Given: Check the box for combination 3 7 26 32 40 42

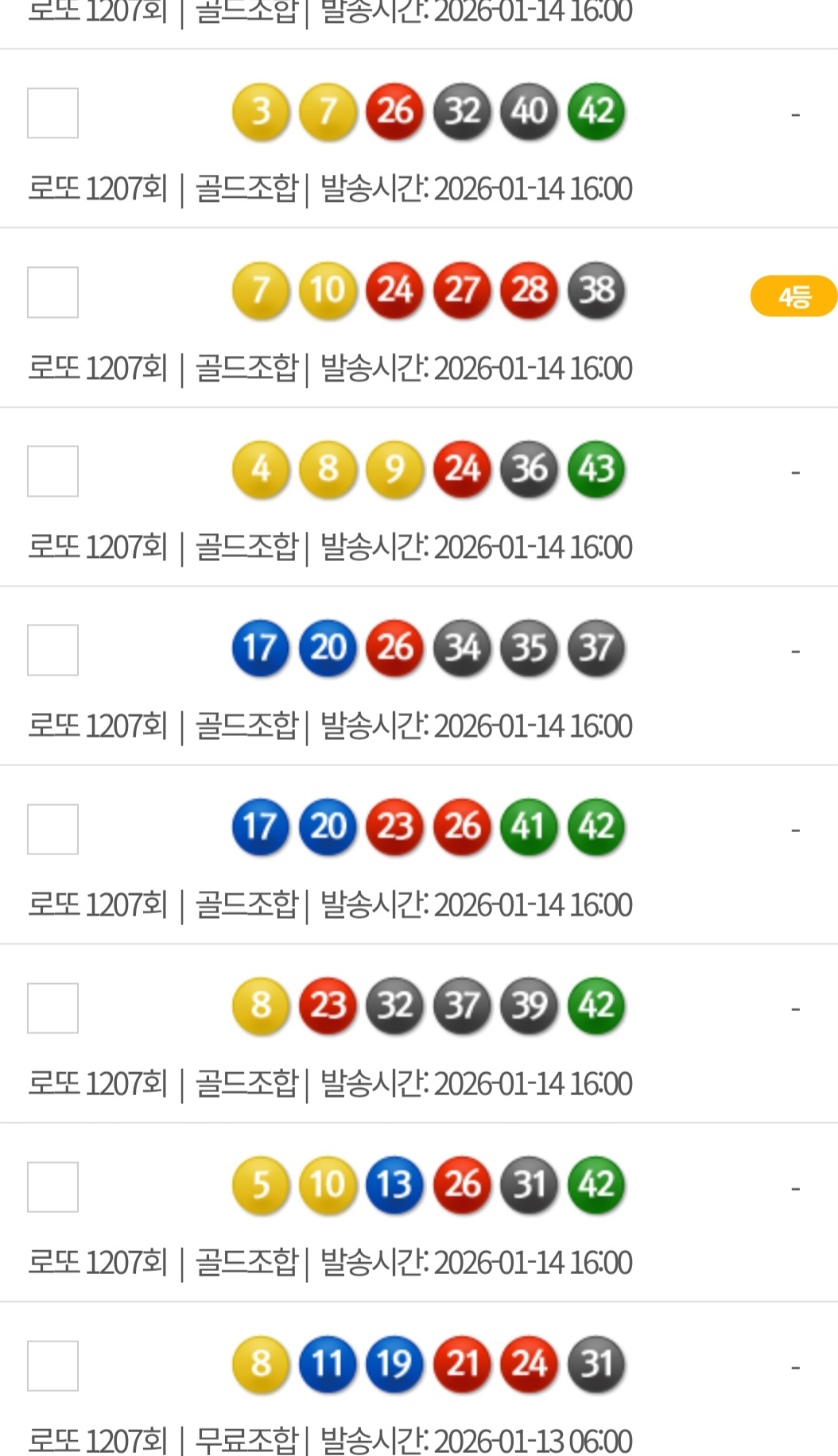Looking at the screenshot, I should pos(52,113).
